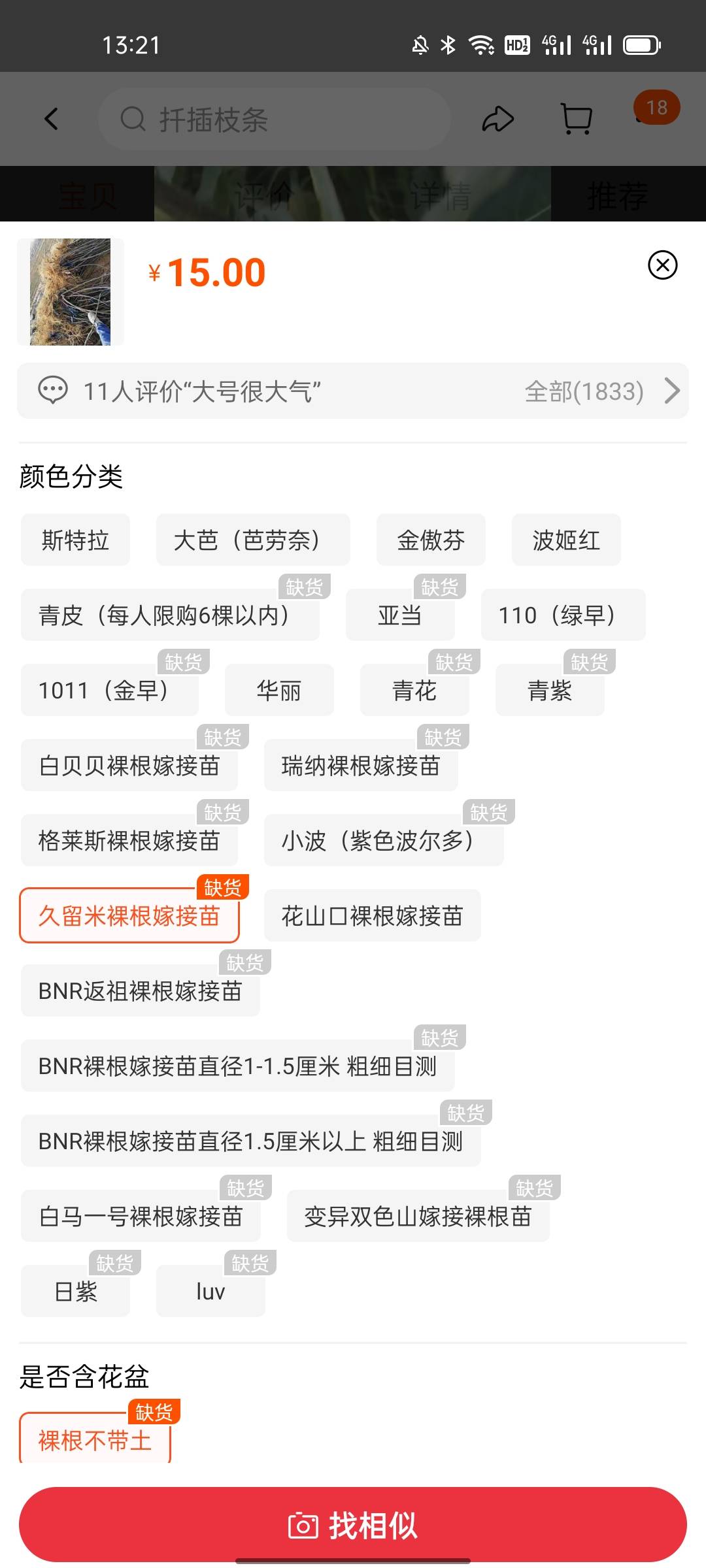Open all 1833 reviews
706x1568 pixels.
(603, 391)
